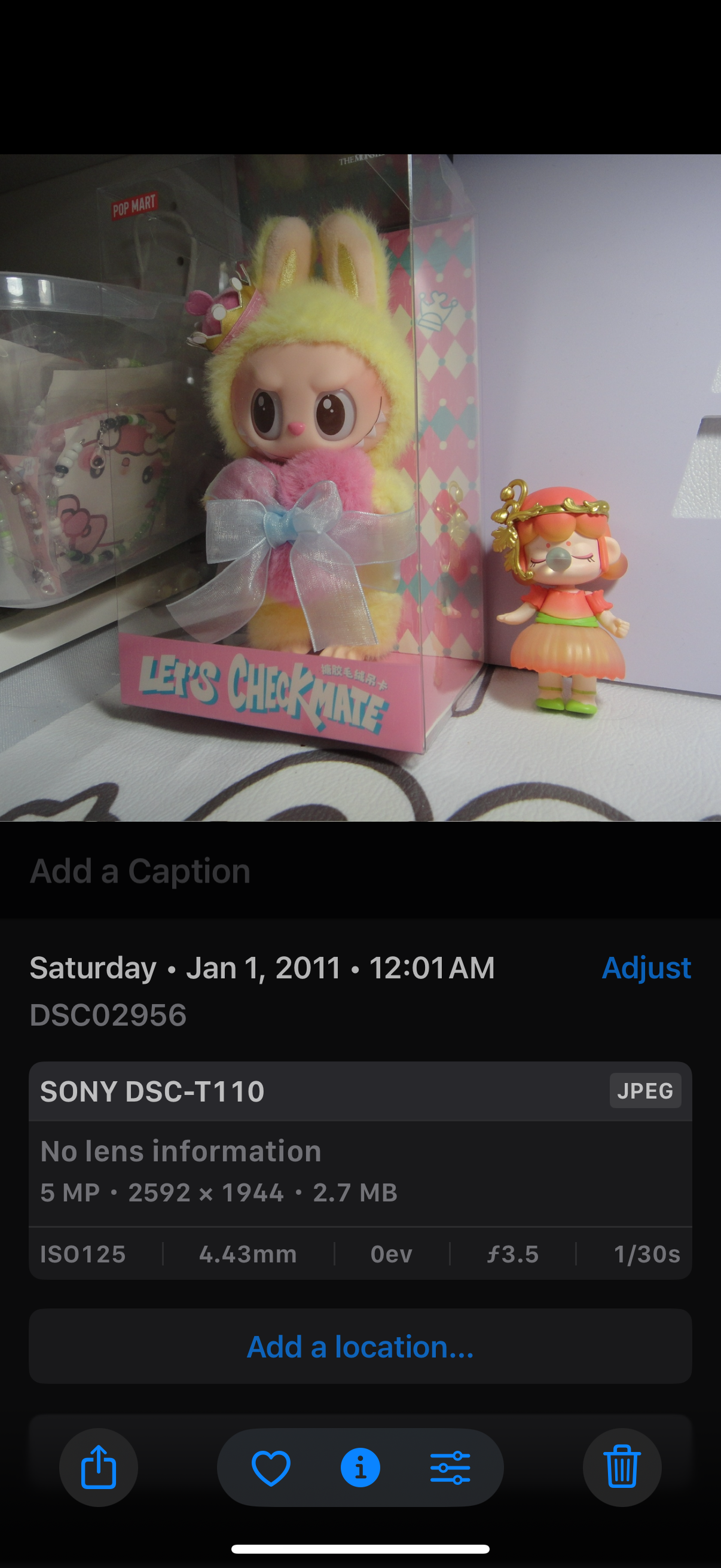The height and width of the screenshot is (1568, 721).
Task: Adjust the photo date and time
Action: click(646, 968)
